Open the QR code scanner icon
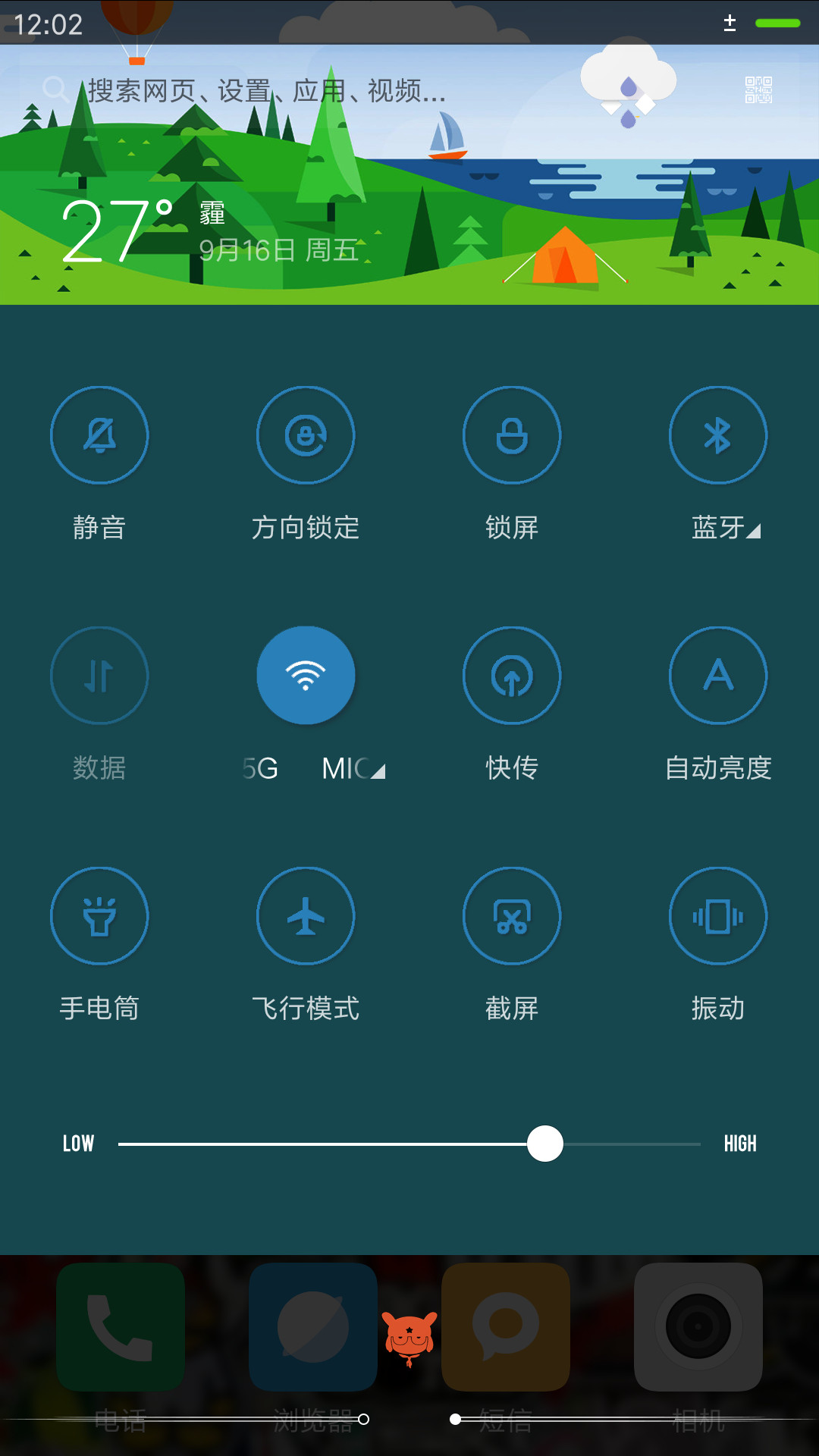This screenshot has height=1456, width=819. [x=758, y=90]
